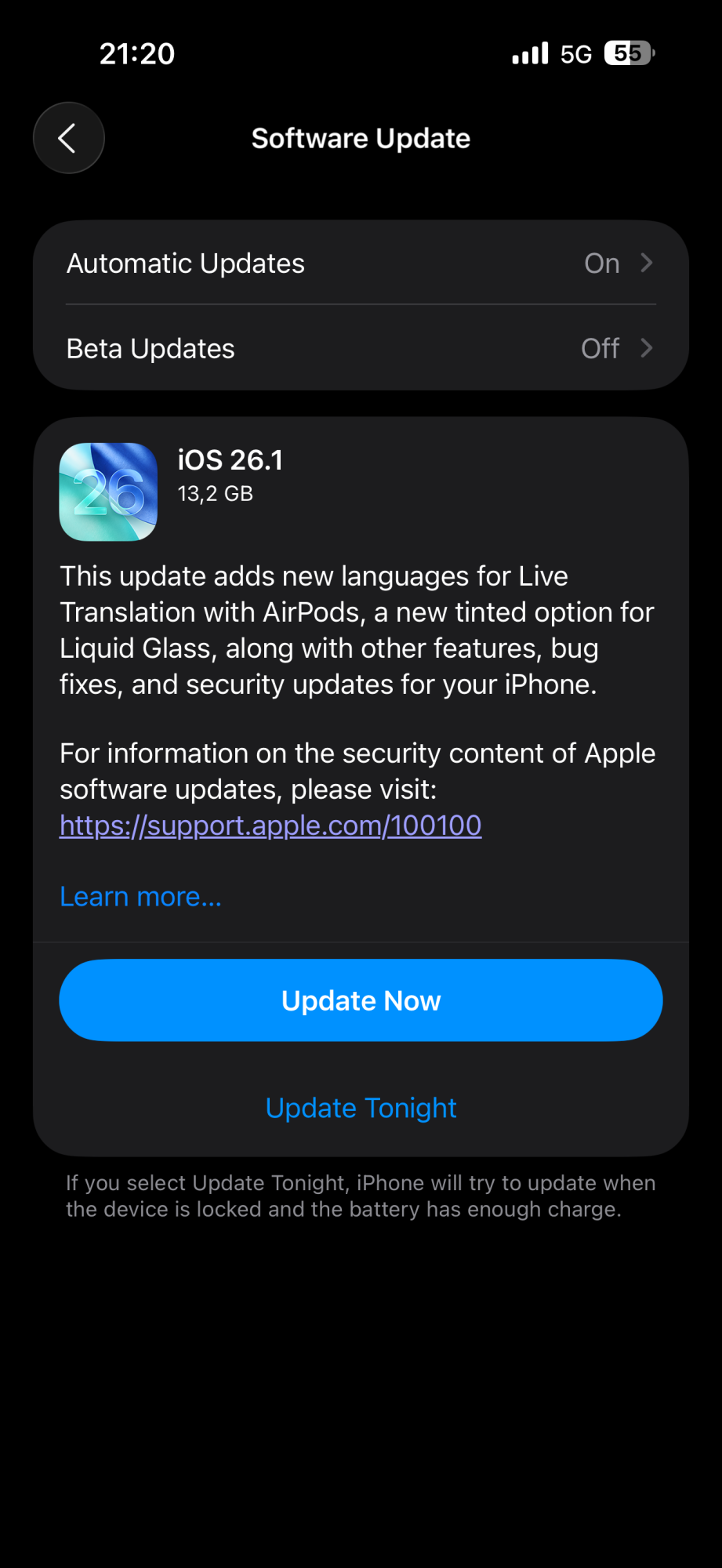
Task: Open the Apple security support link
Action: coord(270,825)
